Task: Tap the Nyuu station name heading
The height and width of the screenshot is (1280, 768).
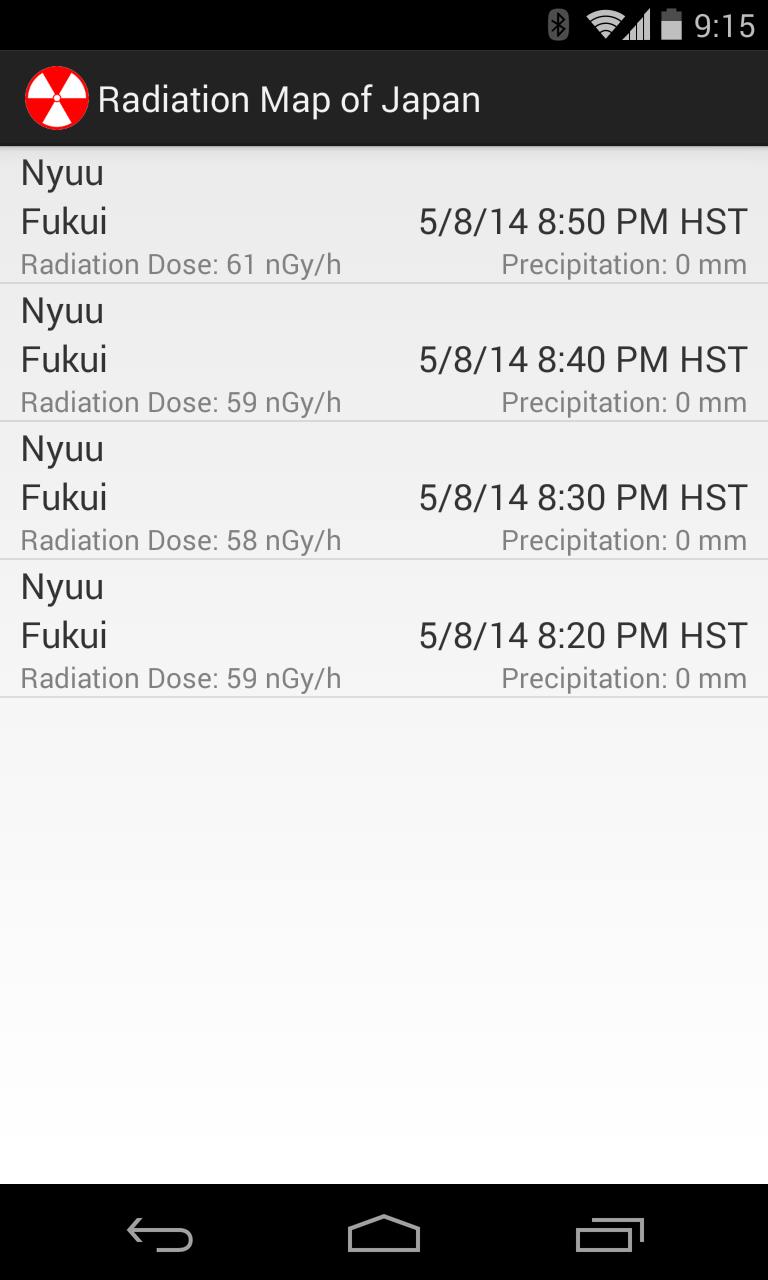Action: click(x=63, y=172)
